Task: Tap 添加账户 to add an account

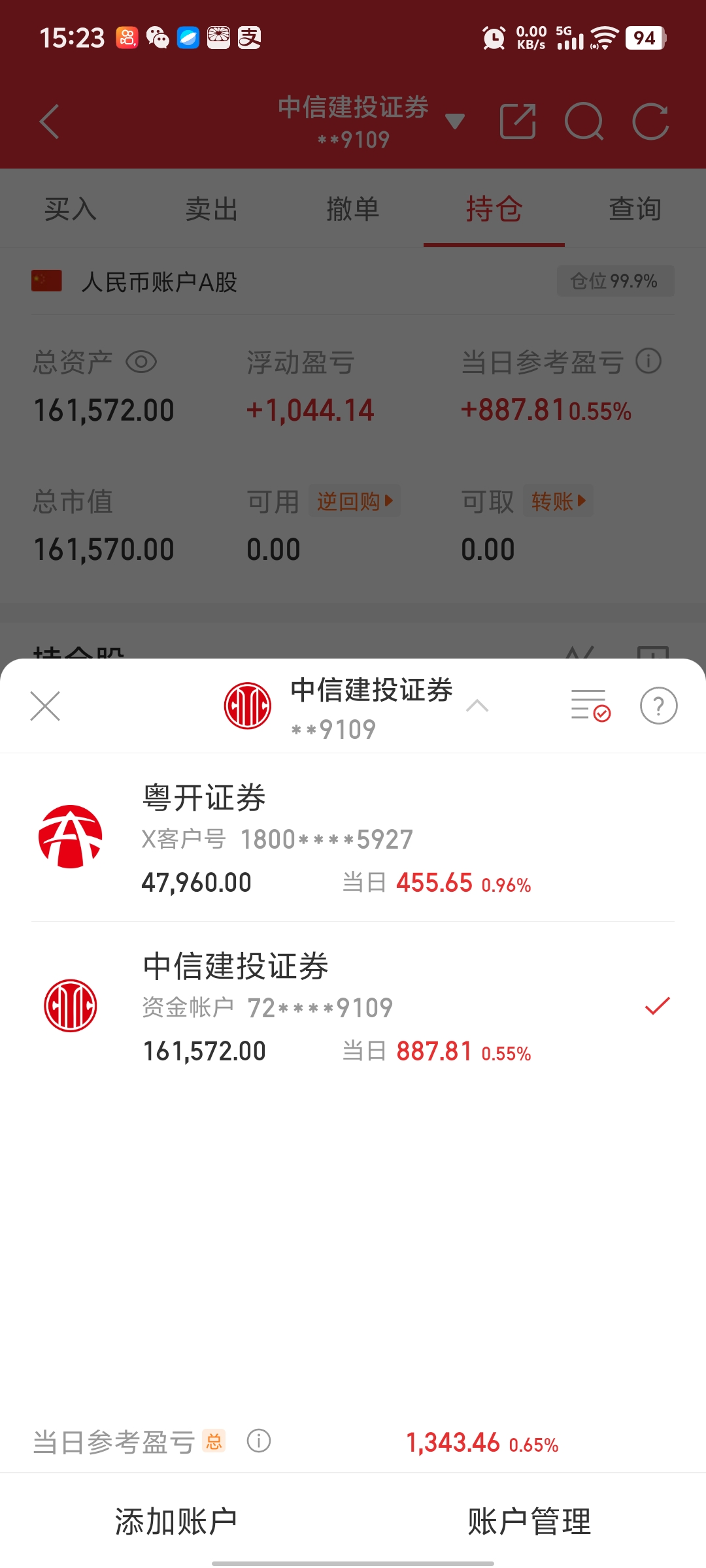Action: (176, 1522)
